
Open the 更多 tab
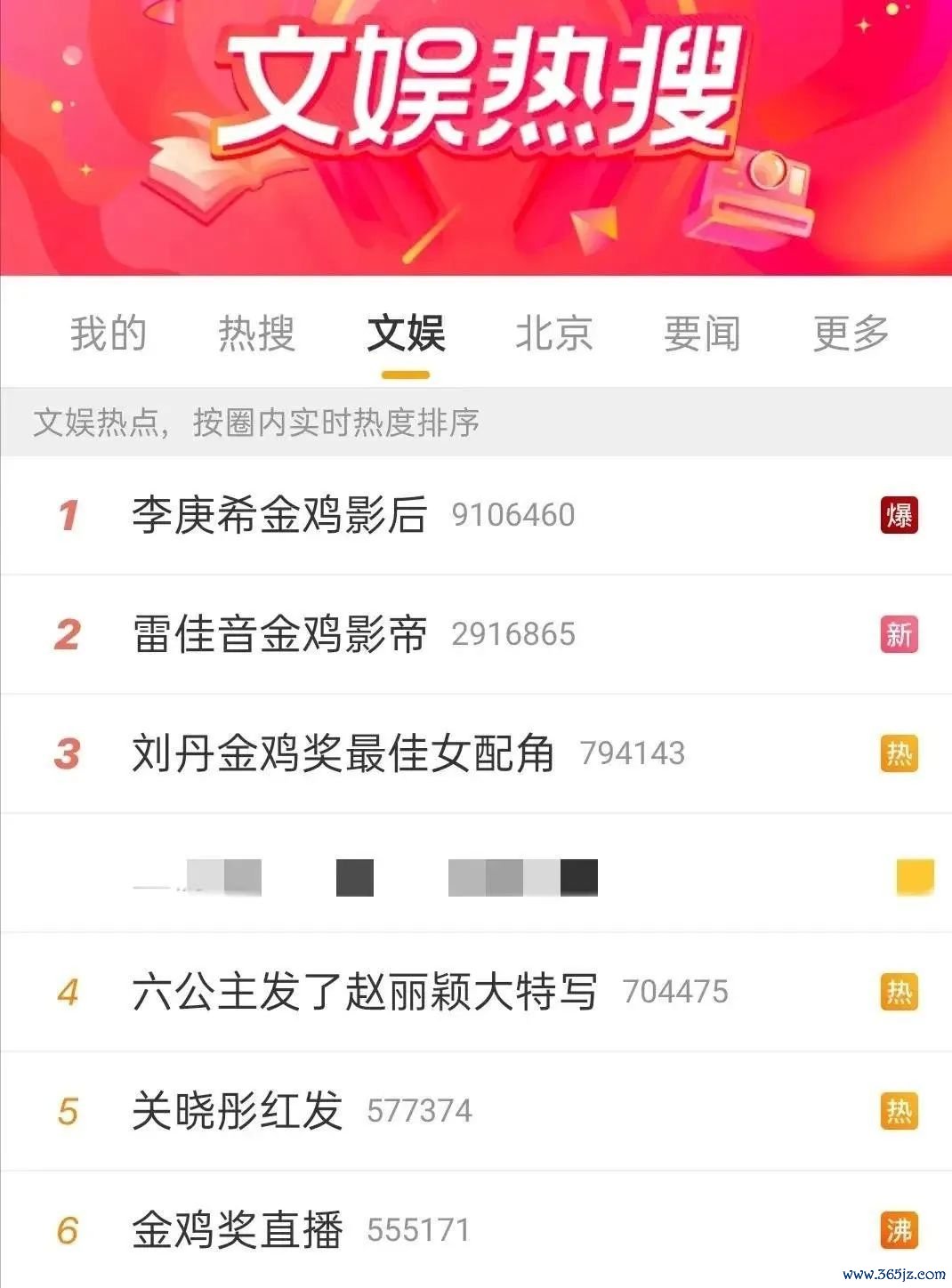[x=851, y=334]
